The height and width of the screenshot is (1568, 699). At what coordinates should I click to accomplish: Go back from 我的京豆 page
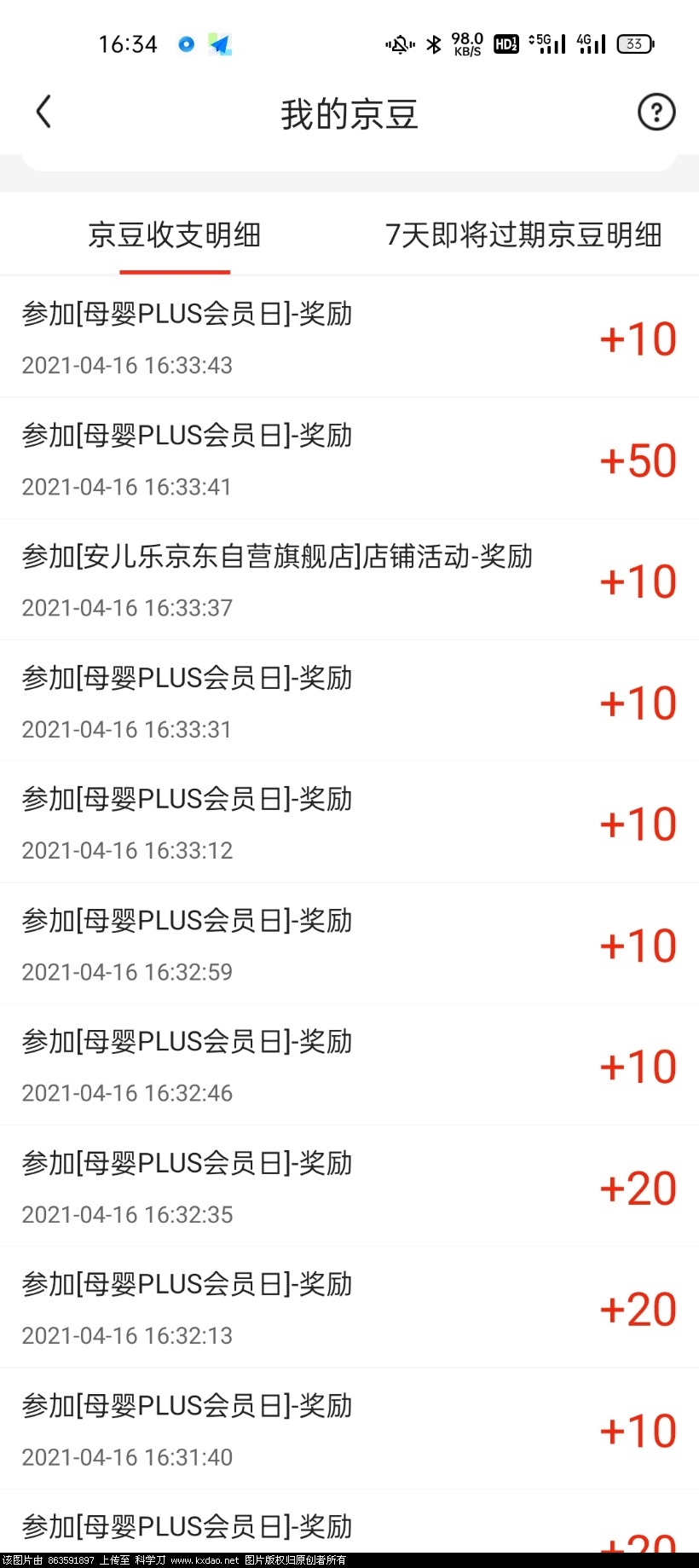(44, 112)
